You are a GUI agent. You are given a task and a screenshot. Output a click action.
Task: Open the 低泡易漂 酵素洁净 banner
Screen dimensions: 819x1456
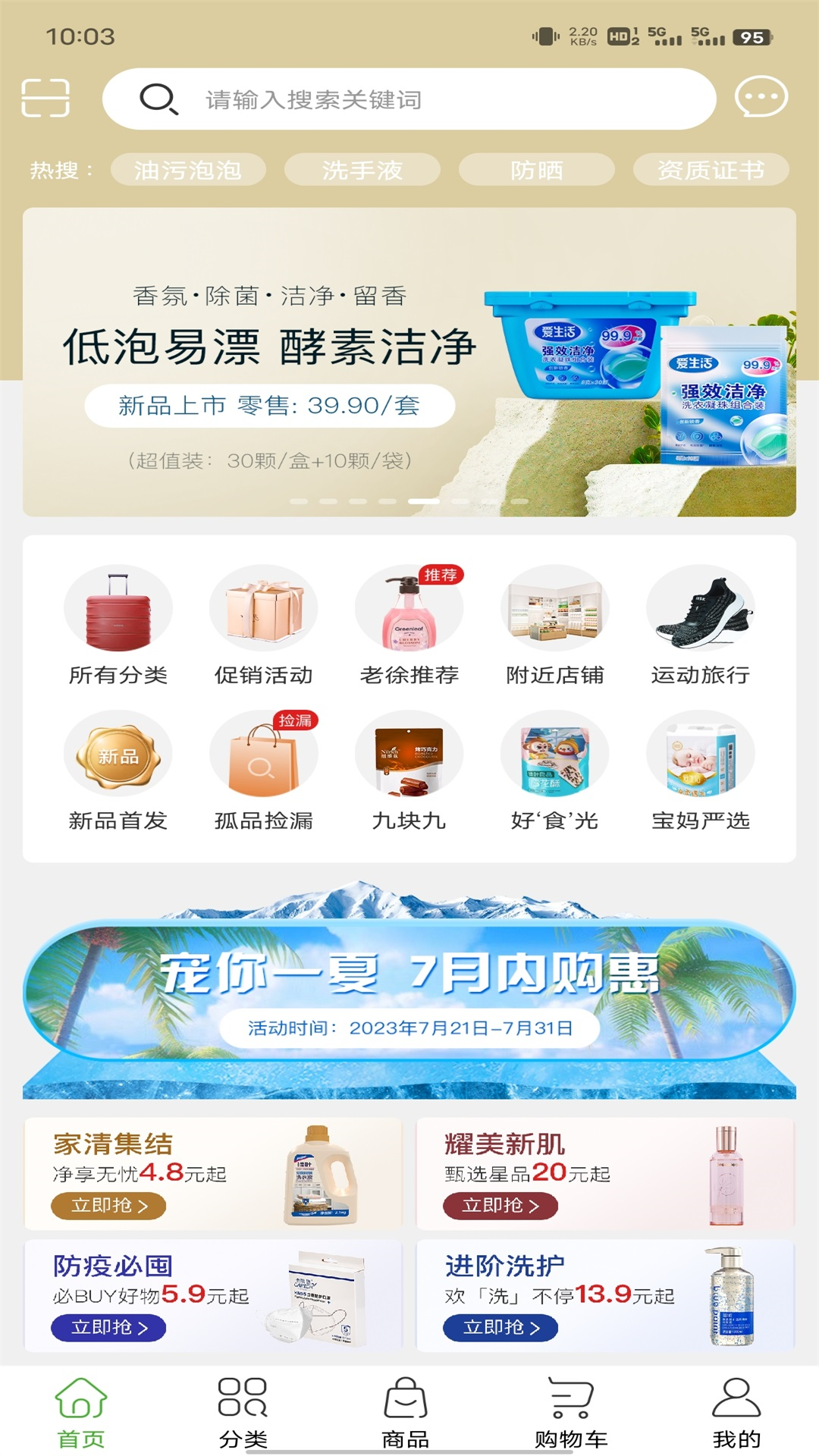409,362
